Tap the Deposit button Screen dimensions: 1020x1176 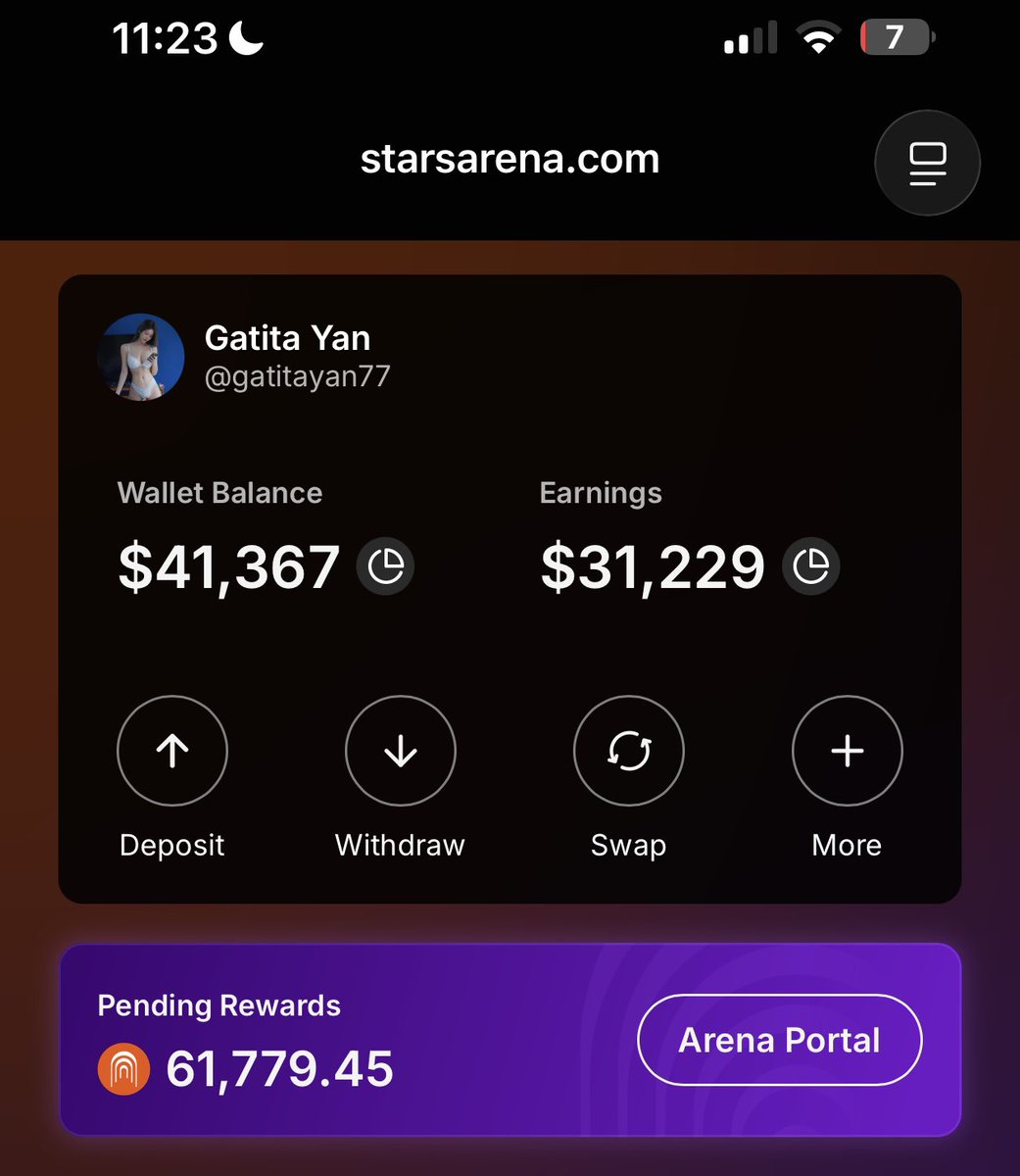(x=172, y=751)
